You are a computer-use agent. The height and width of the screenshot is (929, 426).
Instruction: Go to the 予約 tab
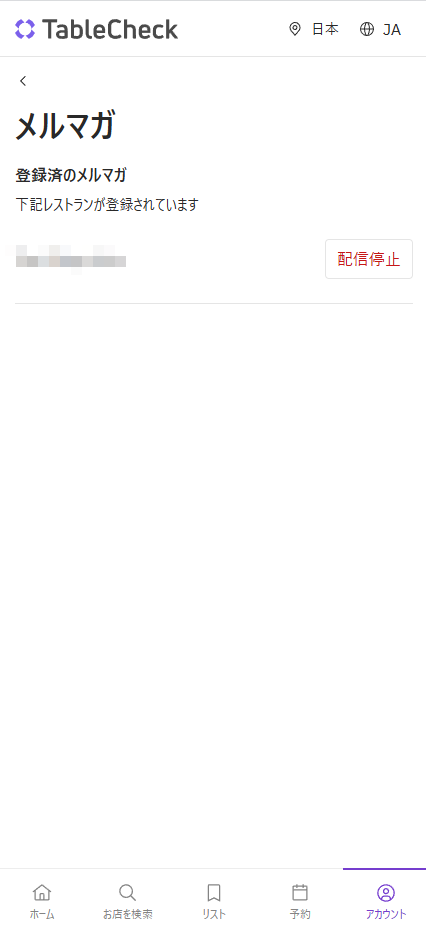pos(300,900)
